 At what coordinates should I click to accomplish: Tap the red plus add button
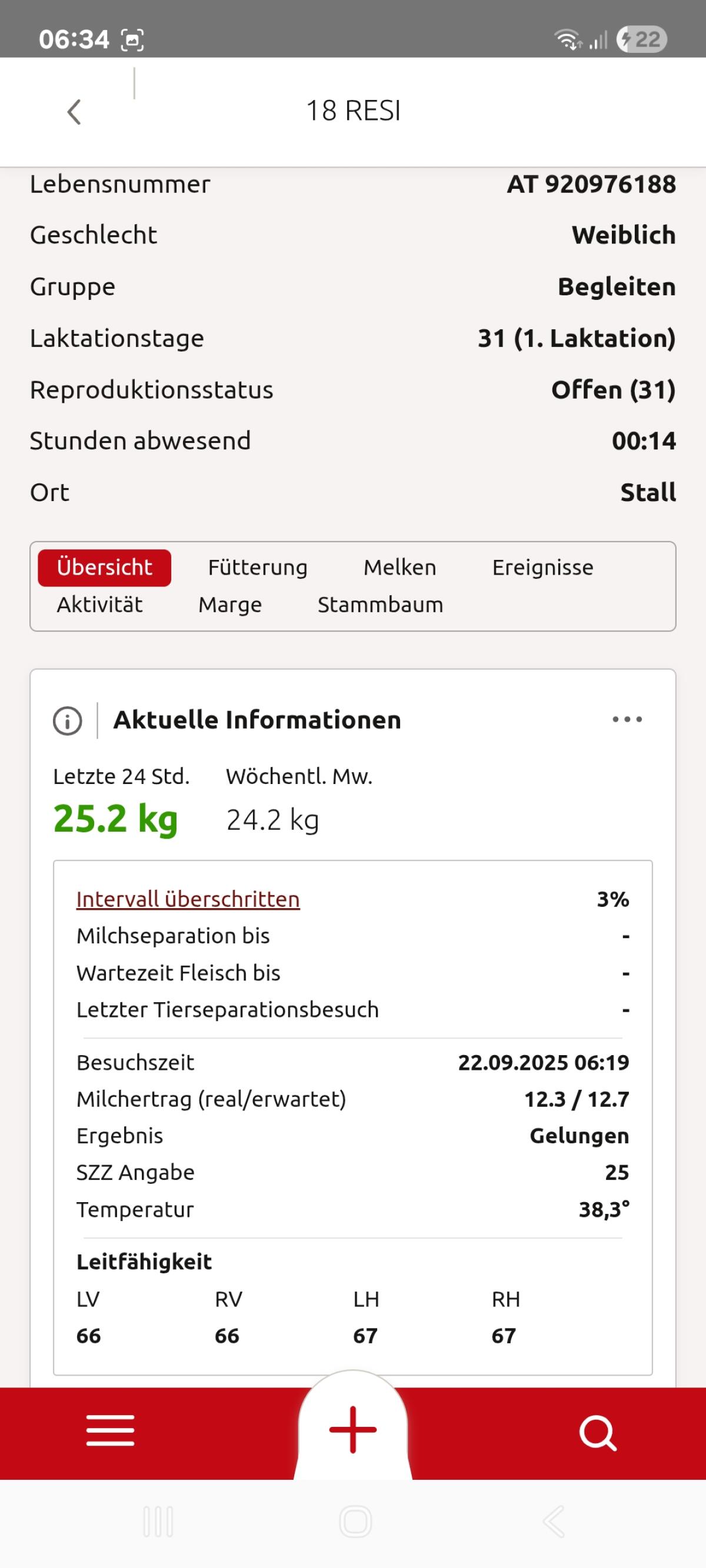pos(352,1429)
